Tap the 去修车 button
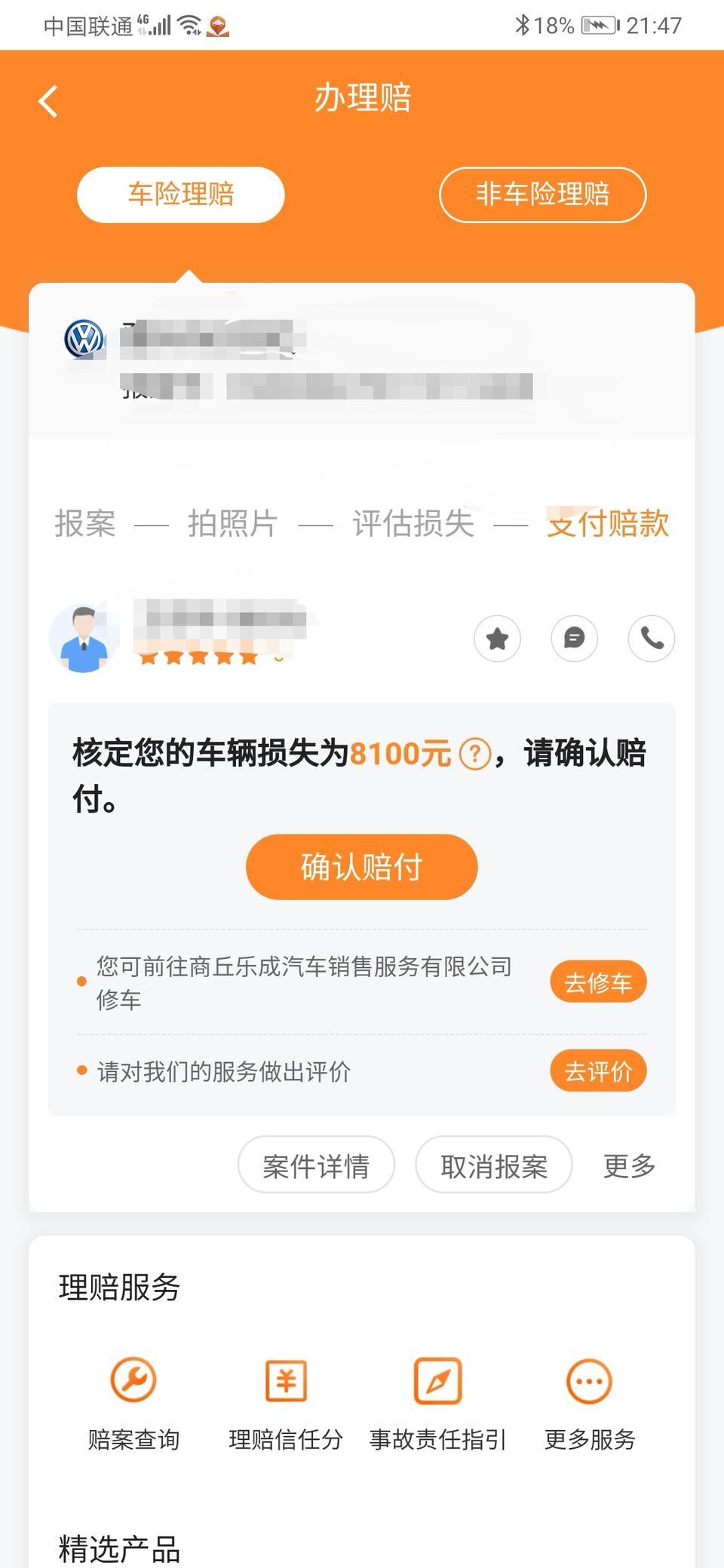724x1568 pixels. coord(598,982)
